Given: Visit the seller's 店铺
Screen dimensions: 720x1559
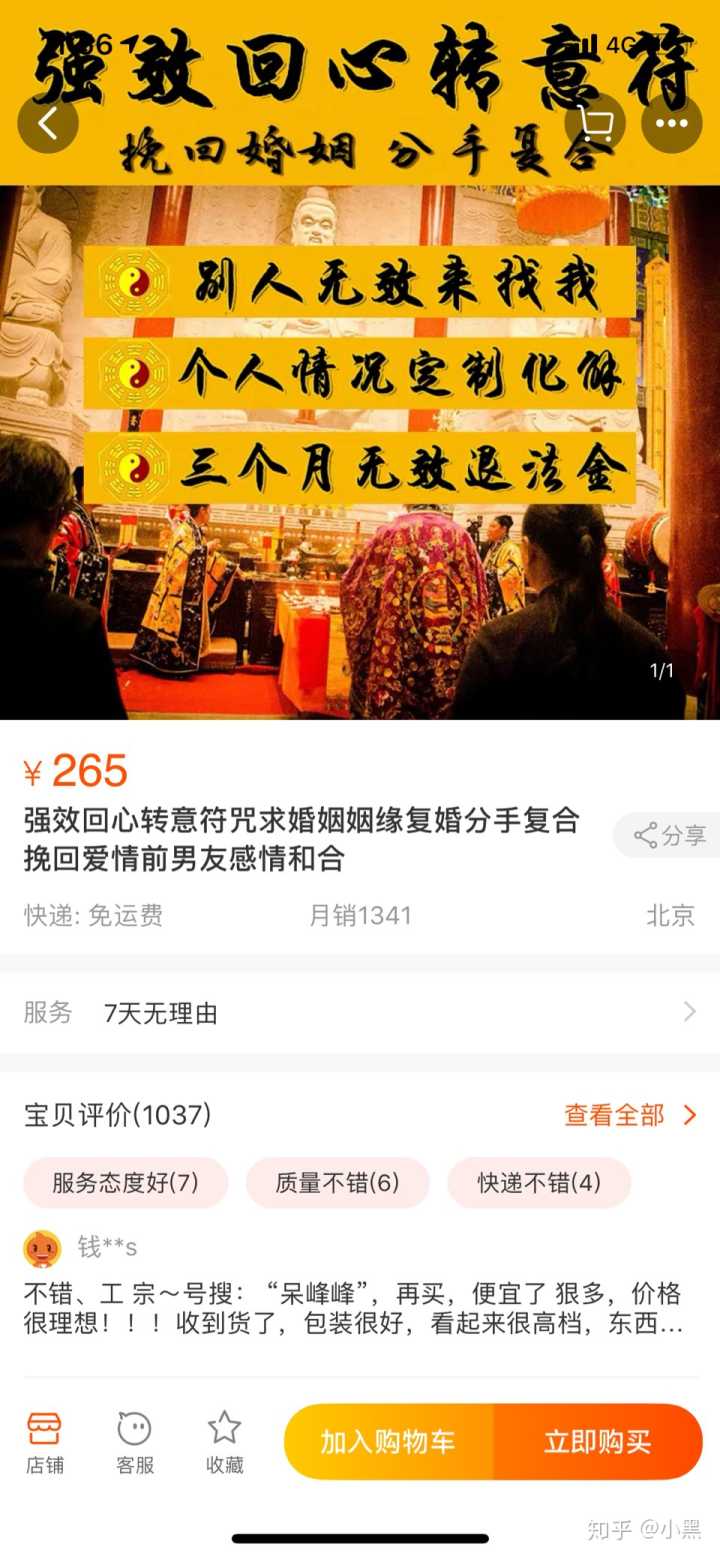Looking at the screenshot, I should coord(44,1443).
